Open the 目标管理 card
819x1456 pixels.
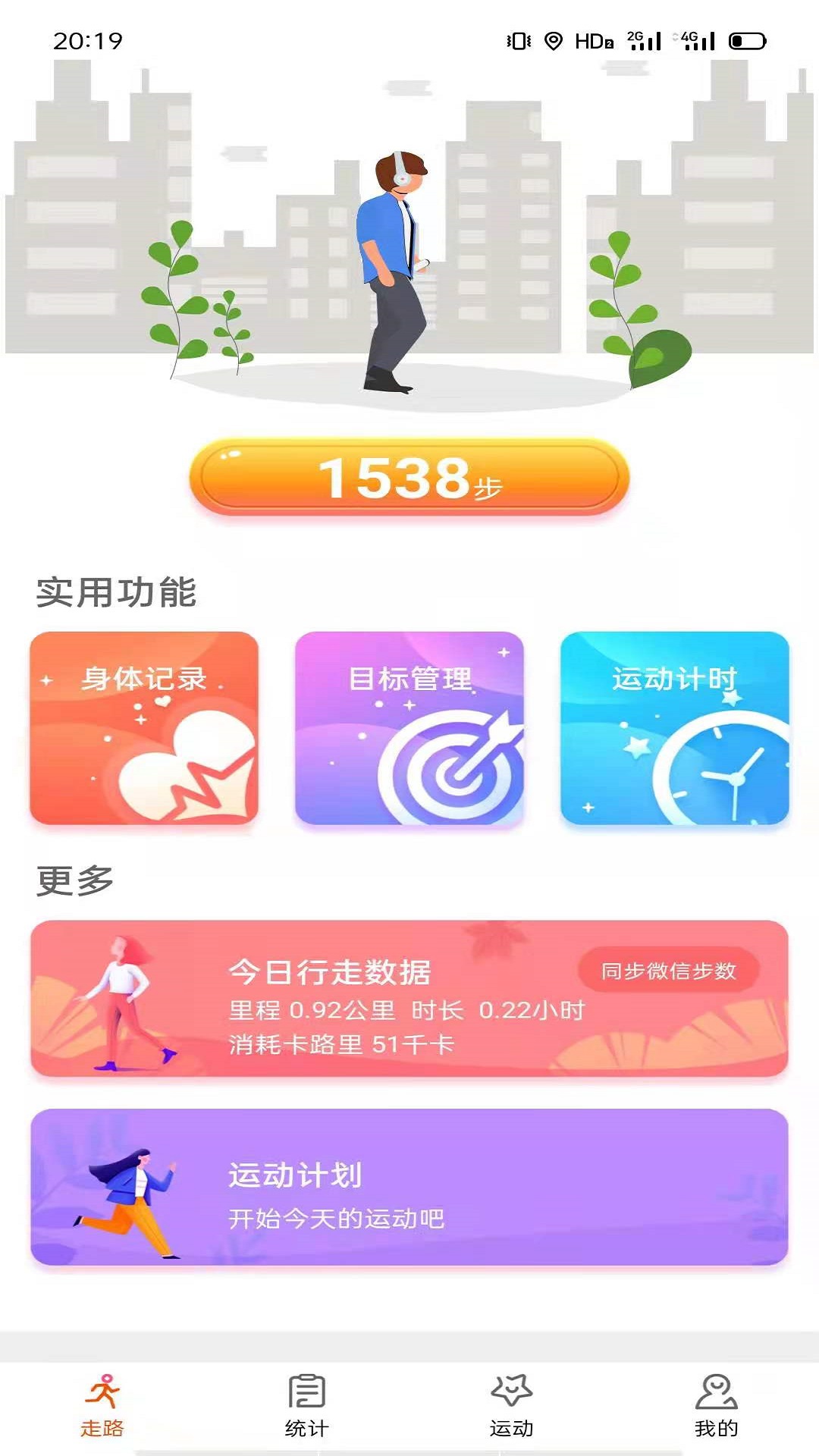pyautogui.click(x=409, y=728)
